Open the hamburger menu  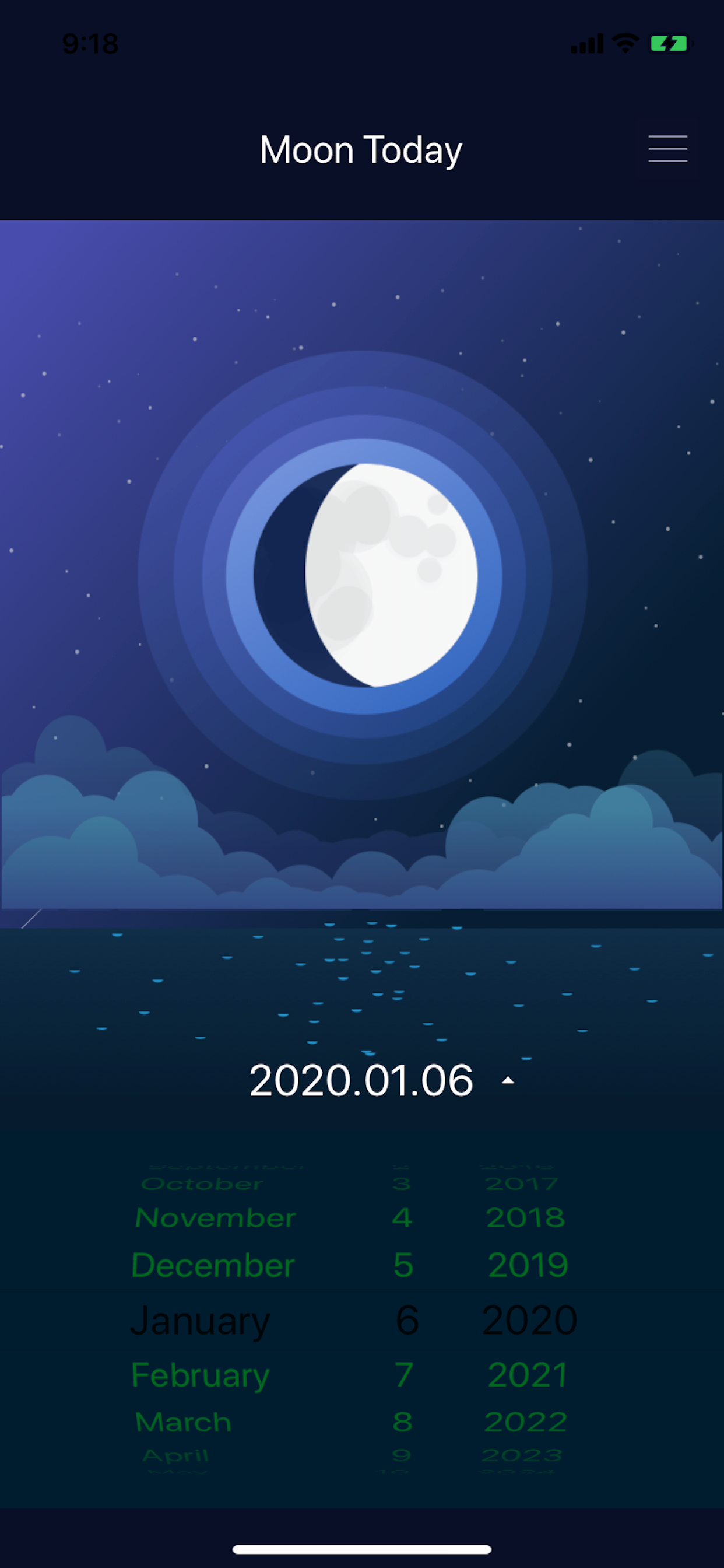[x=667, y=148]
